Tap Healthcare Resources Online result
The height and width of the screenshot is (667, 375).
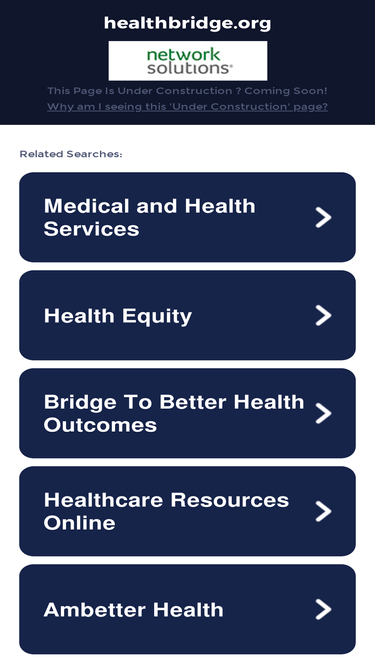187,511
